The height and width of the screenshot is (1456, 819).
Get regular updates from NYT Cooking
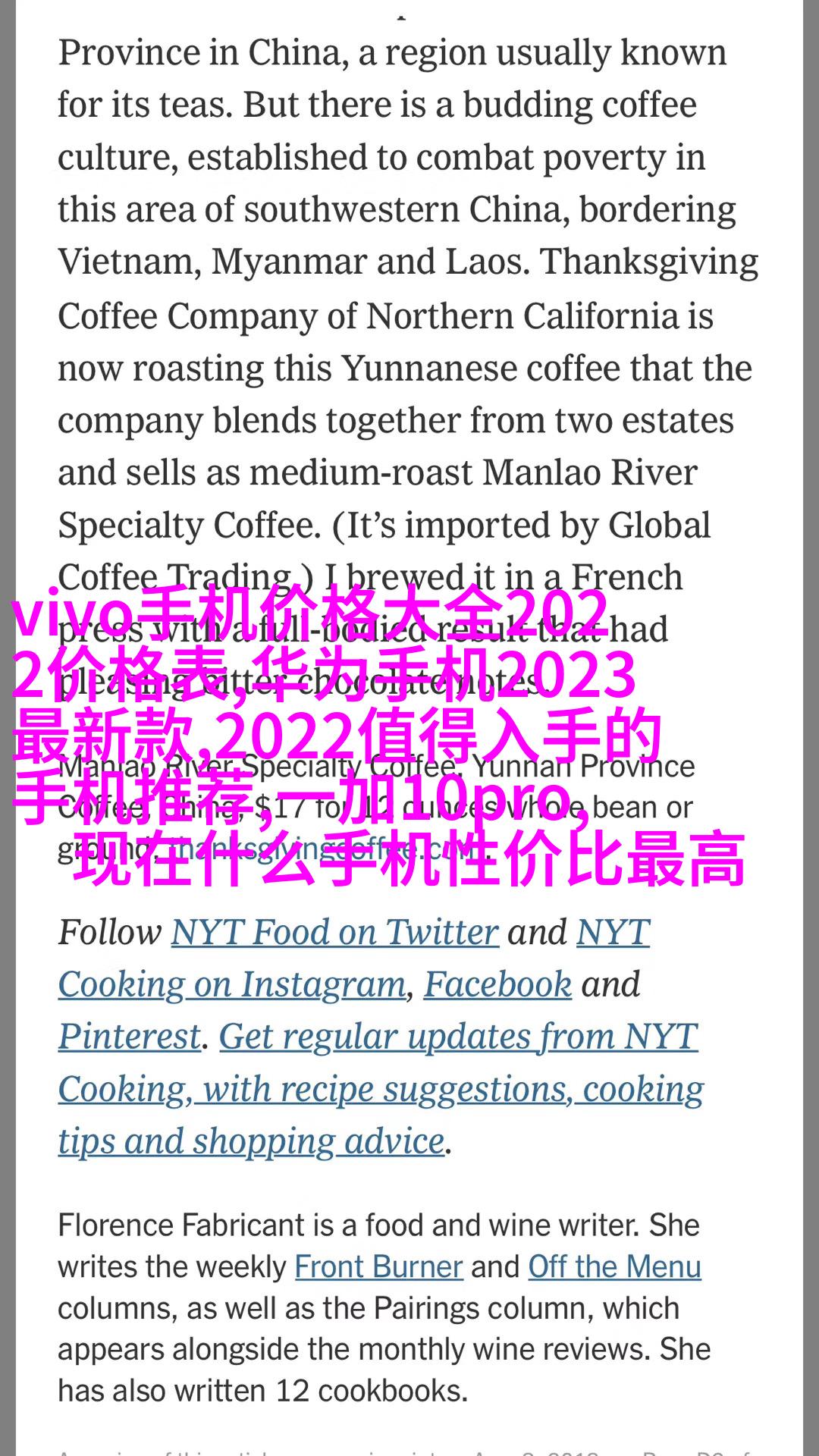click(x=381, y=1089)
